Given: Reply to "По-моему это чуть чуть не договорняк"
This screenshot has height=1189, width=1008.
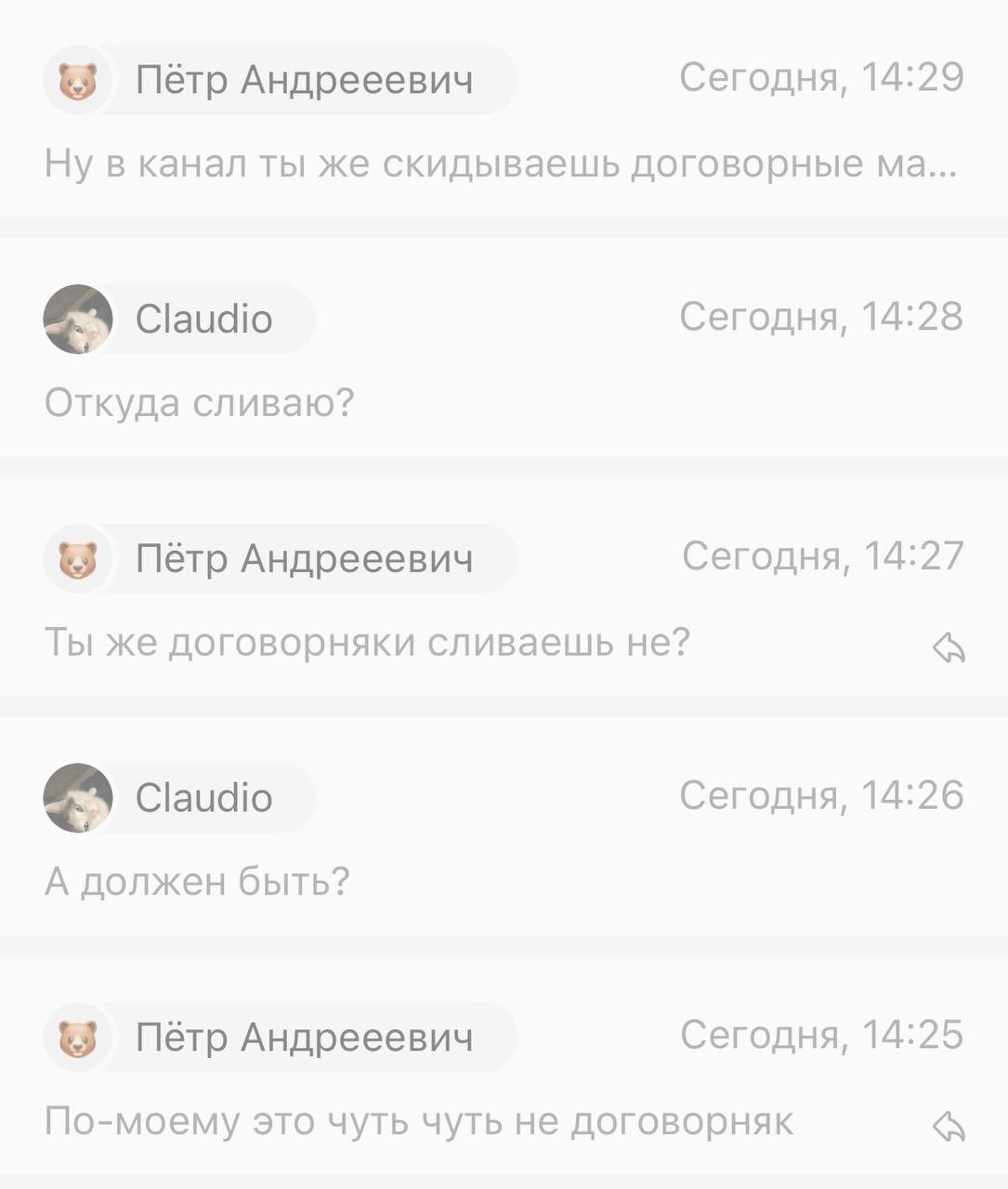Looking at the screenshot, I should click(949, 1127).
